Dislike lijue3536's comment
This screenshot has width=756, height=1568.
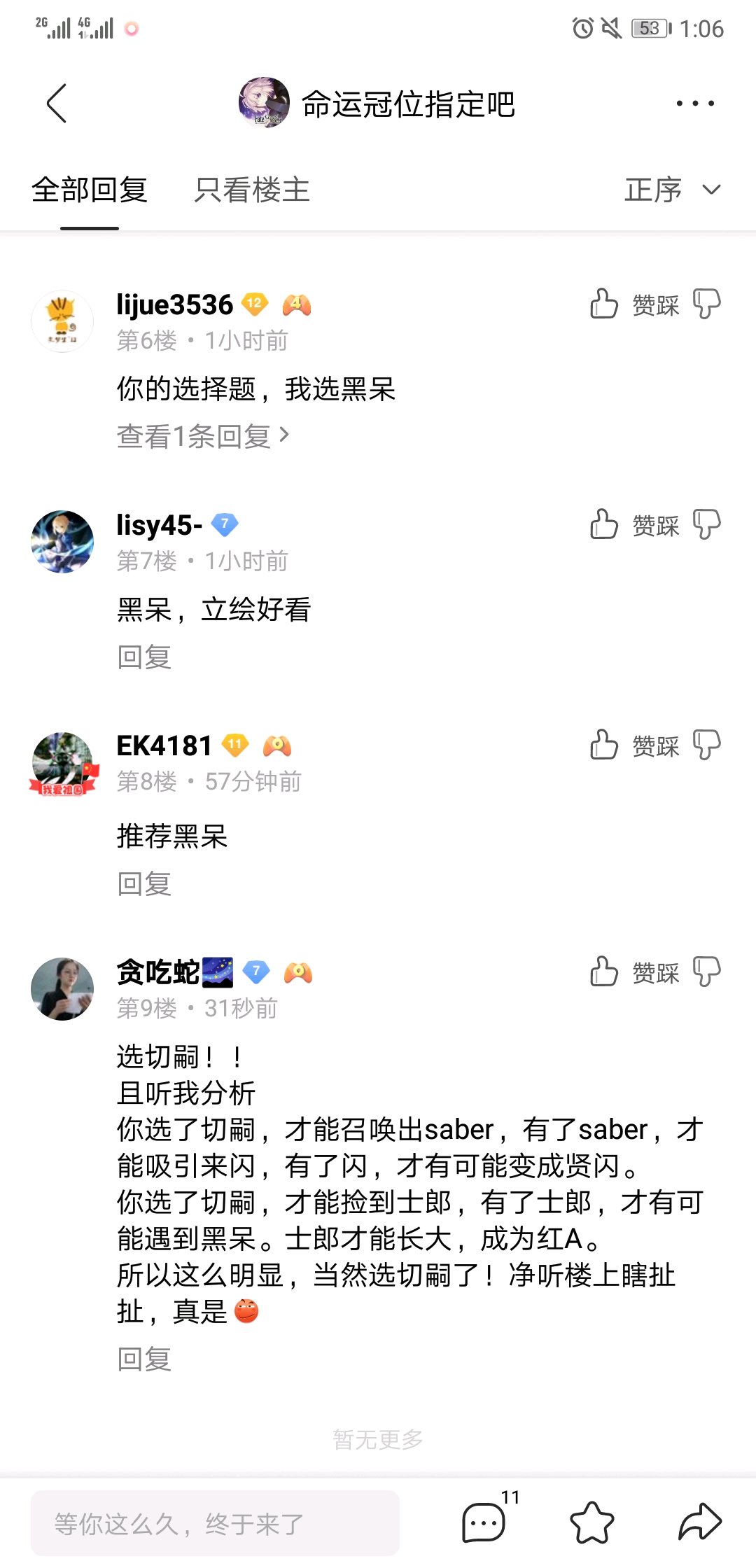(706, 304)
